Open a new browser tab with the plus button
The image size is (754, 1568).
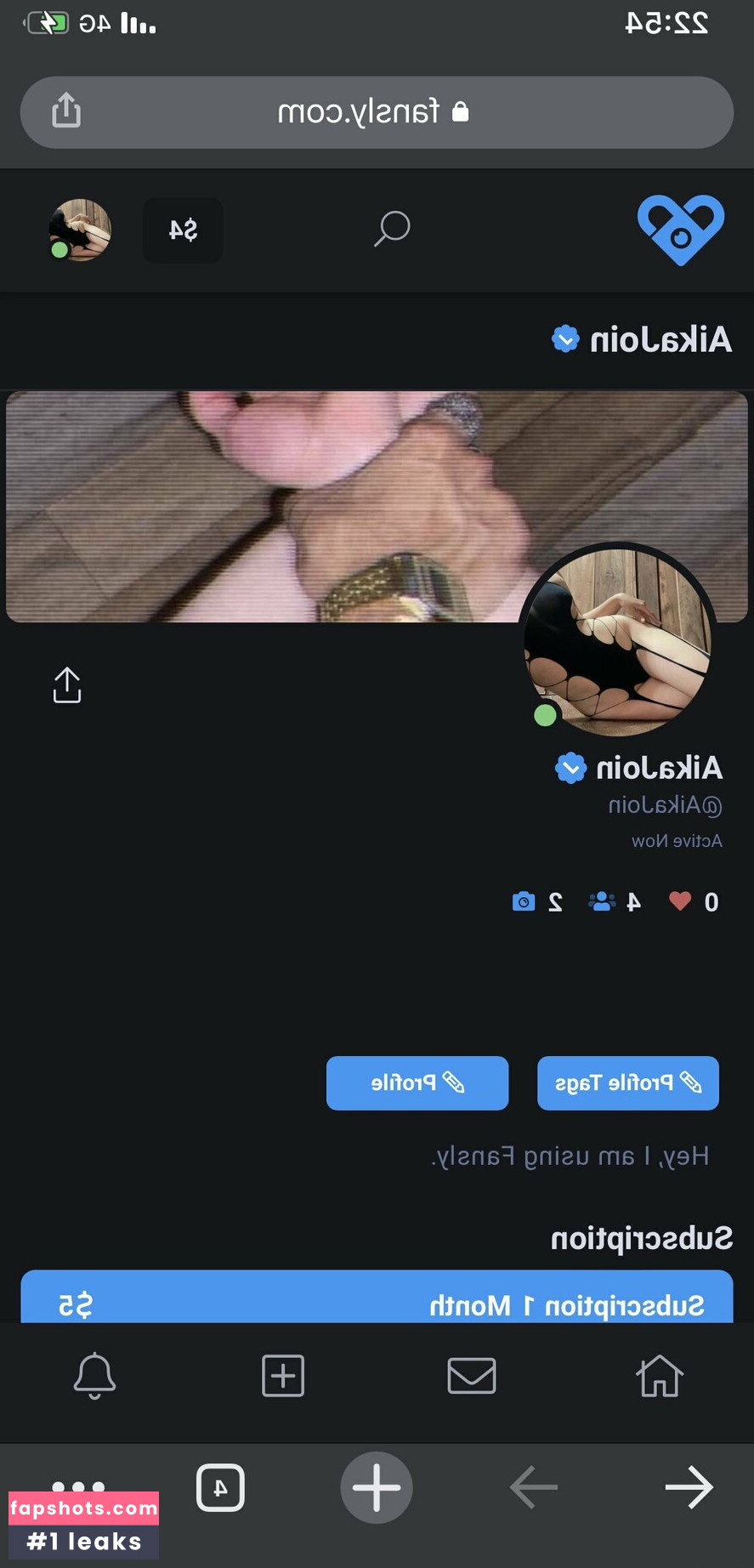377,1487
